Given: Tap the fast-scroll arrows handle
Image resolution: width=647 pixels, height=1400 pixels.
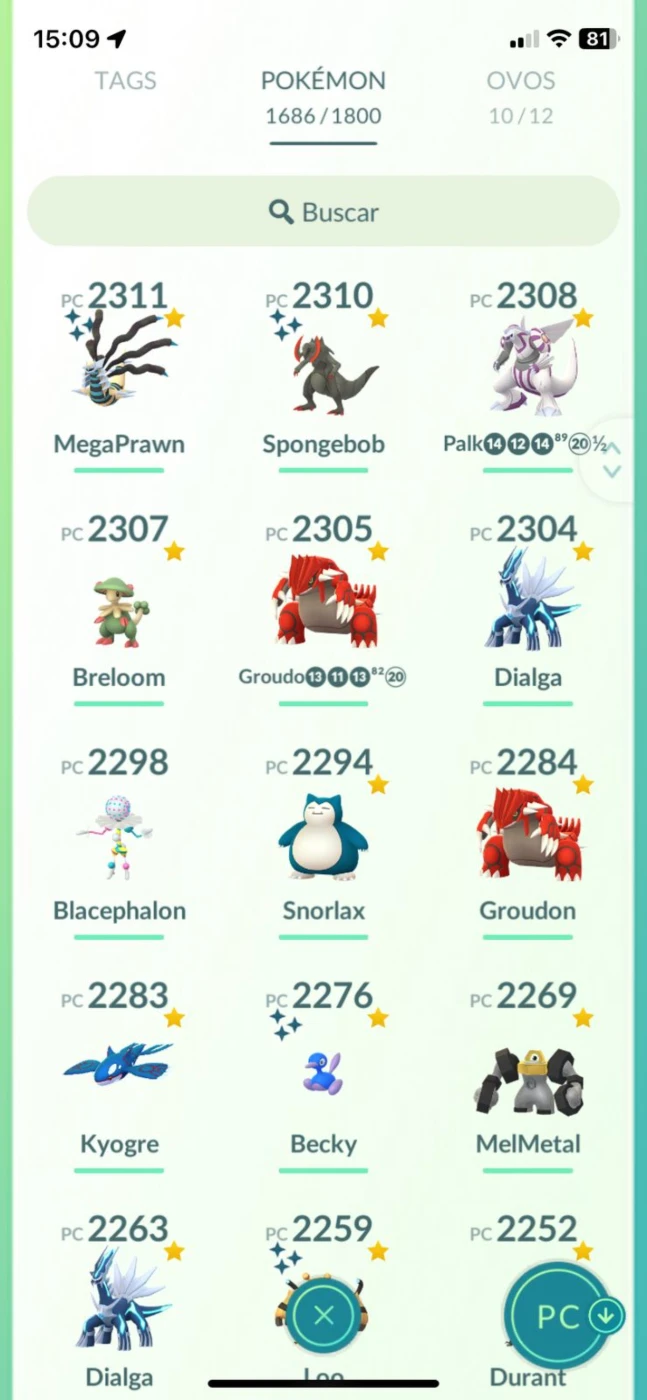Looking at the screenshot, I should coord(613,459).
